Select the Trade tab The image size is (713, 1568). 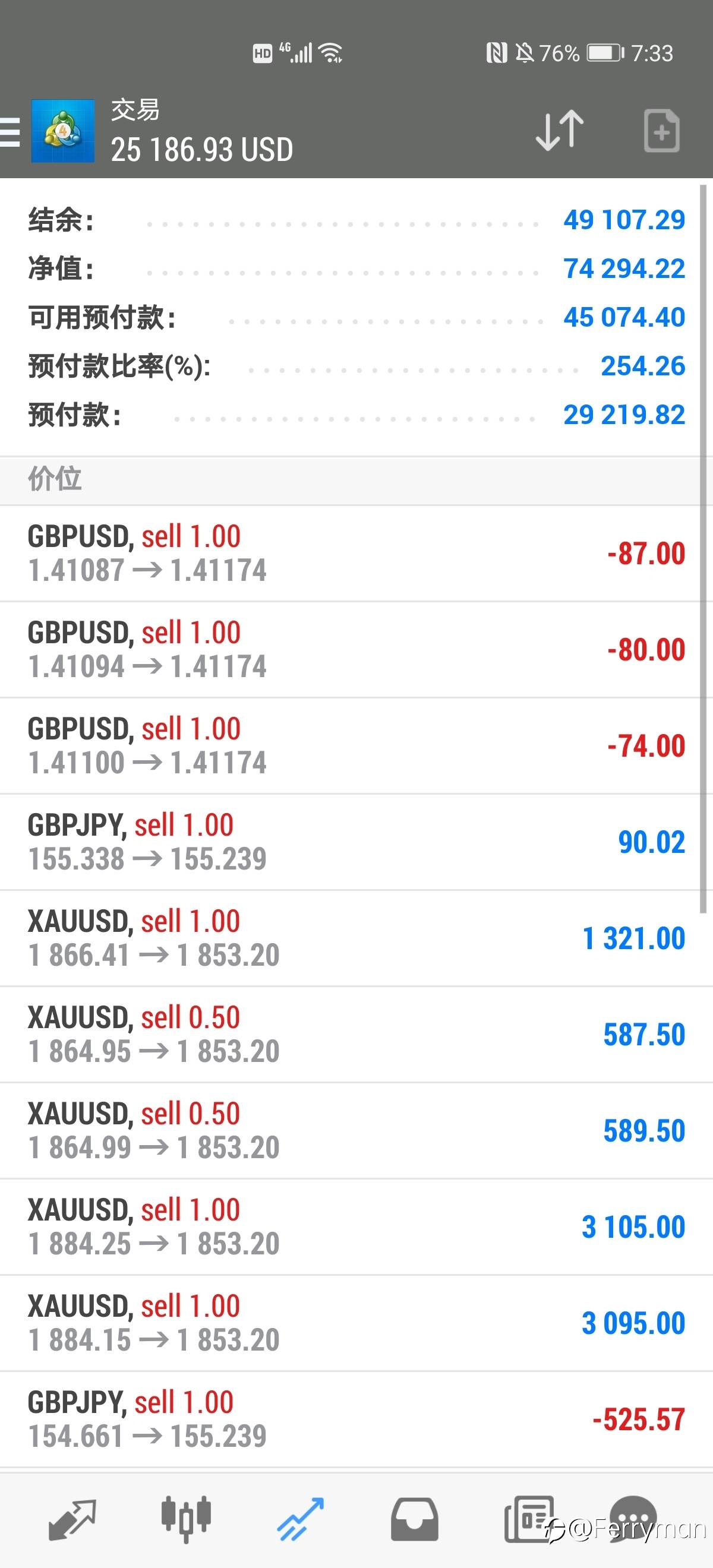(300, 1519)
